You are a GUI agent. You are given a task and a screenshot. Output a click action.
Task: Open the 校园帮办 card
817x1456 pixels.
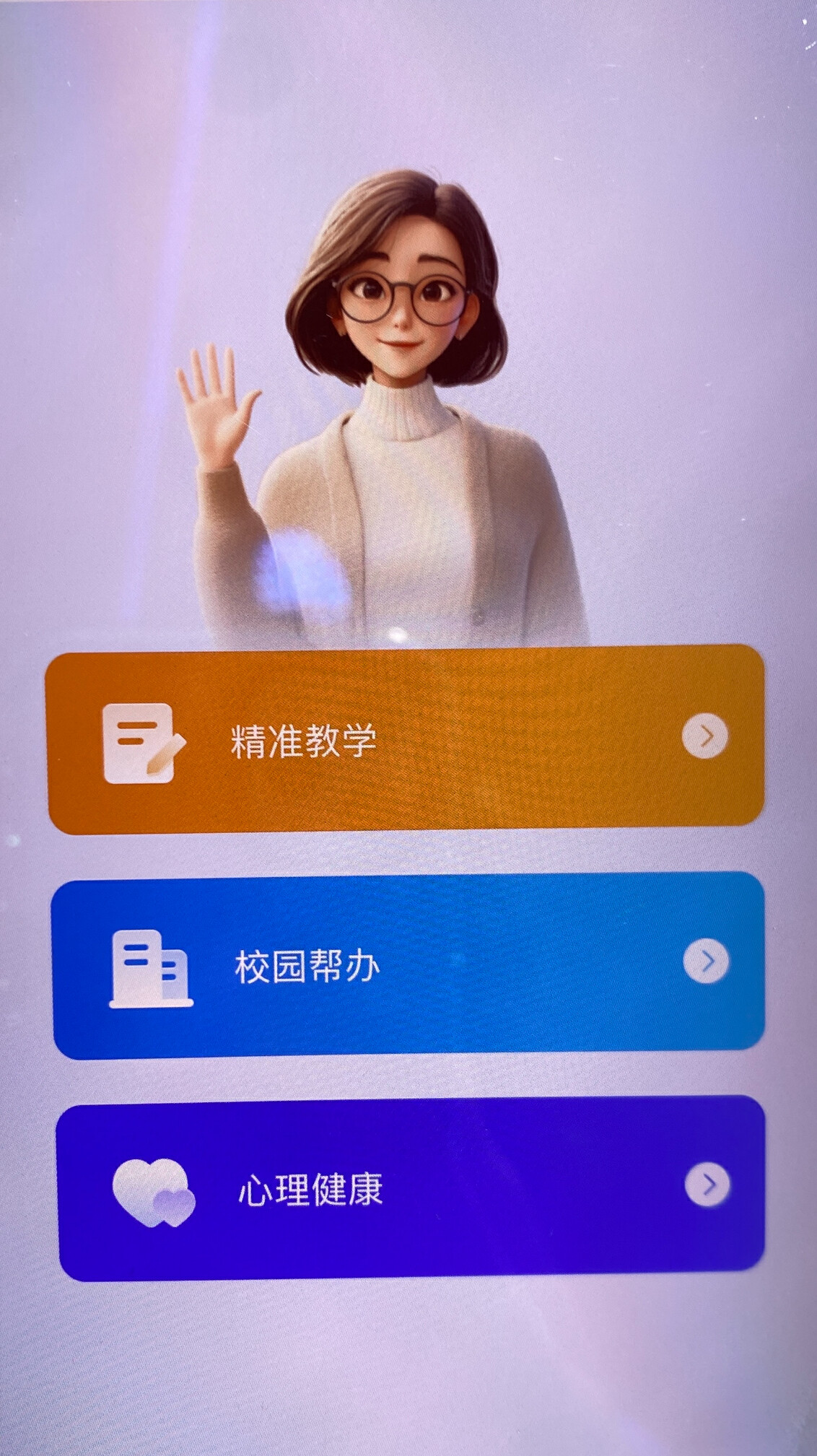coord(408,964)
